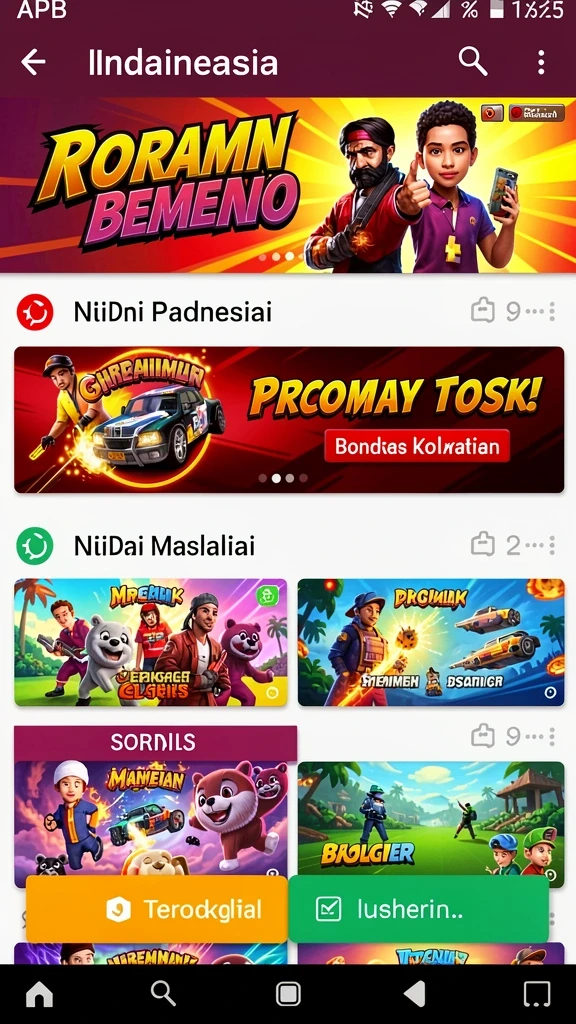
Task: Tap the green lusherin button
Action: point(418,909)
